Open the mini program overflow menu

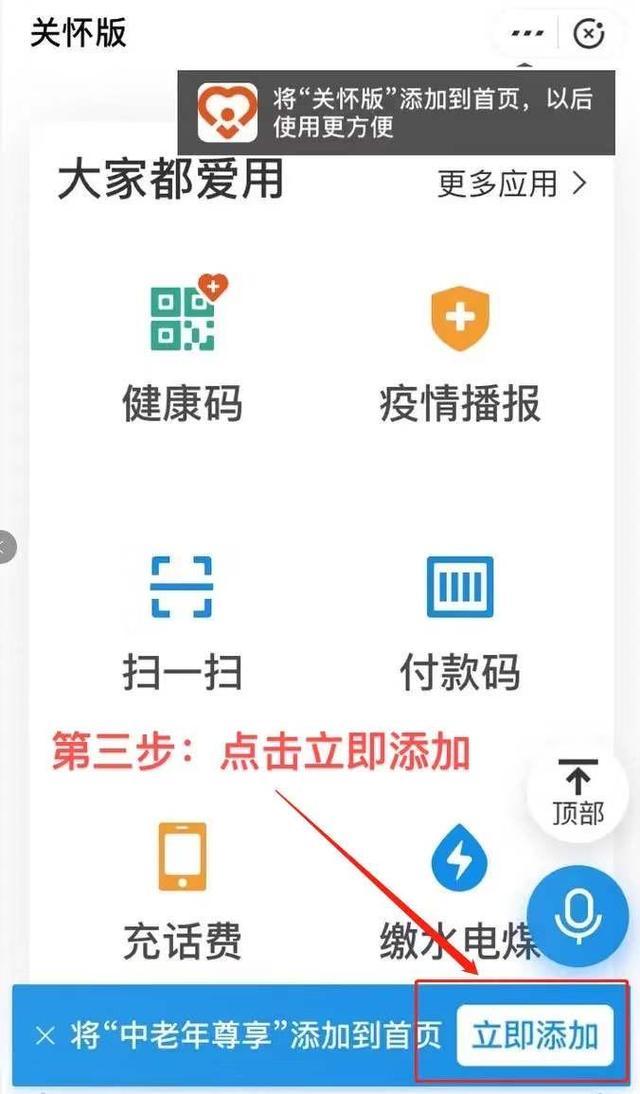(x=527, y=33)
